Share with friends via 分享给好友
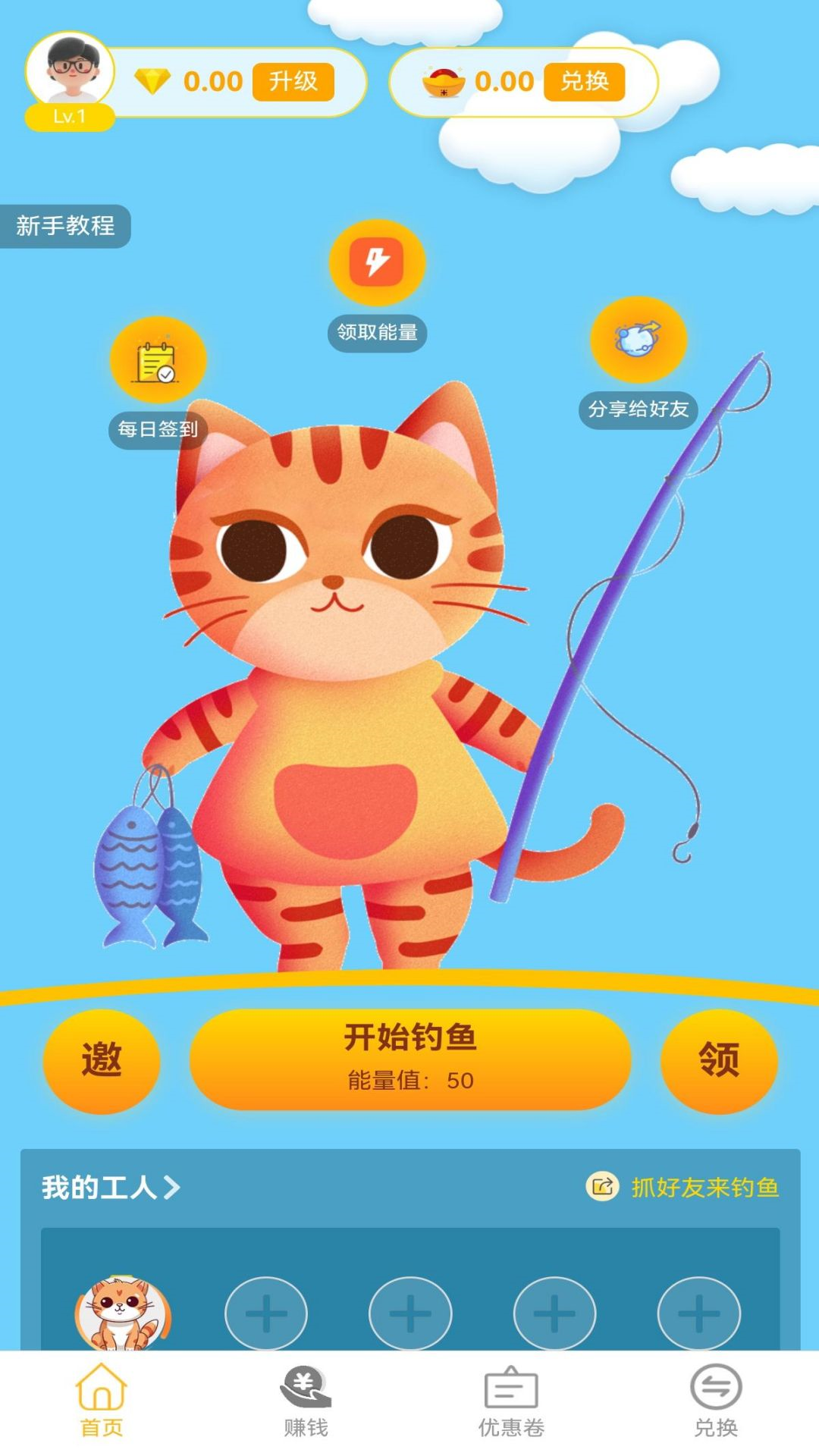 639,340
